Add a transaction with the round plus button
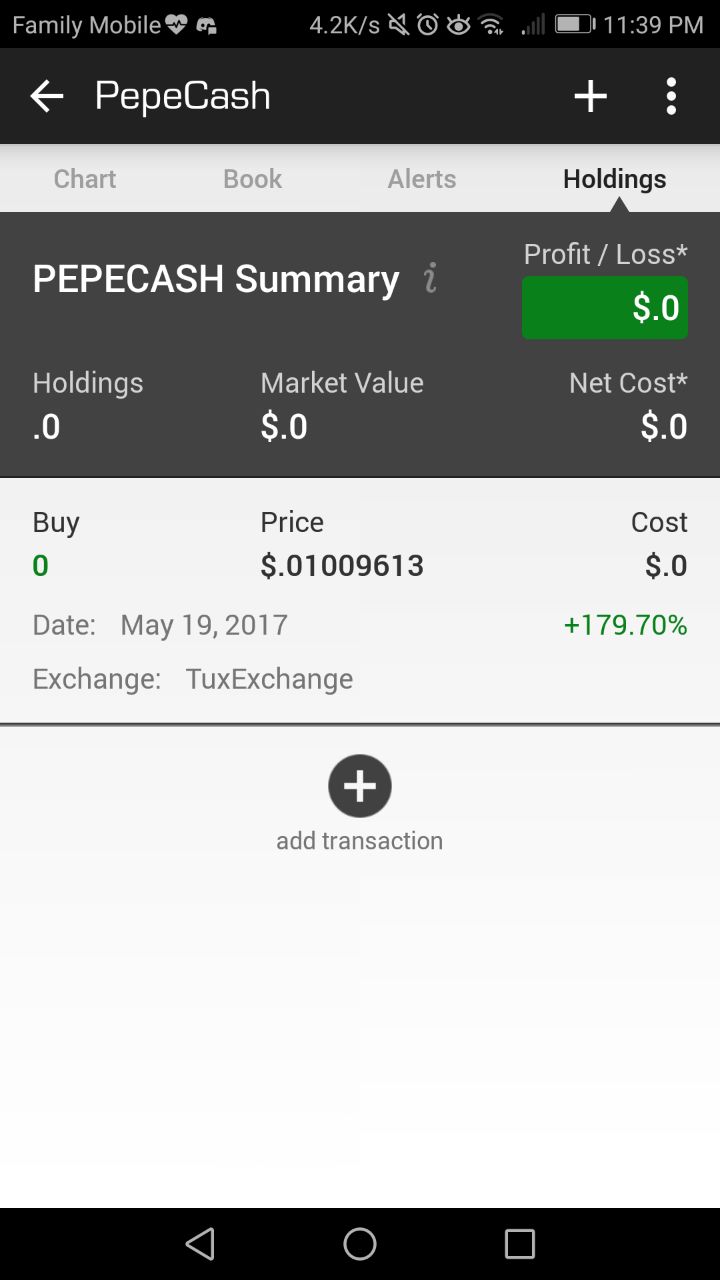Screen dimensions: 720x1280 coord(360,786)
